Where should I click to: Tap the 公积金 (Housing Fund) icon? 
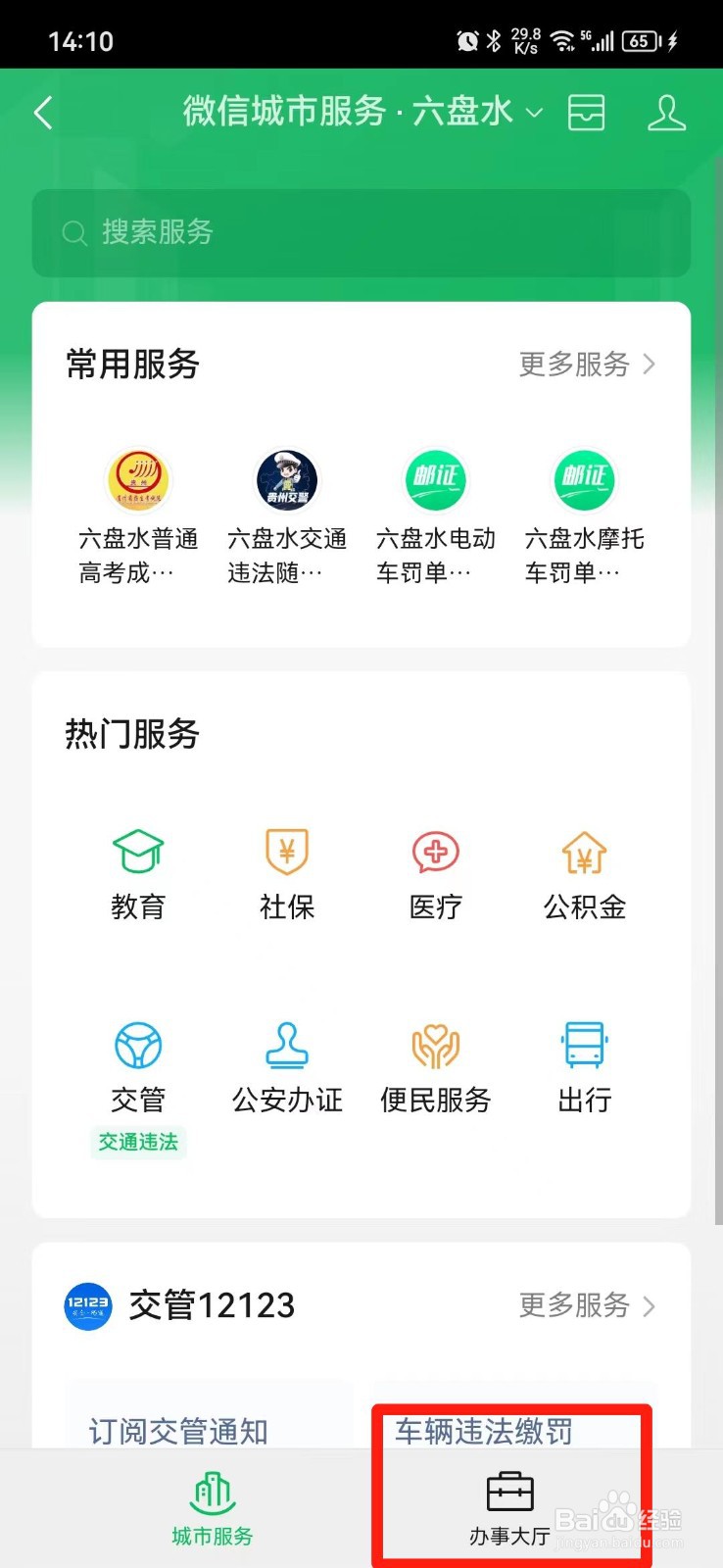[584, 872]
